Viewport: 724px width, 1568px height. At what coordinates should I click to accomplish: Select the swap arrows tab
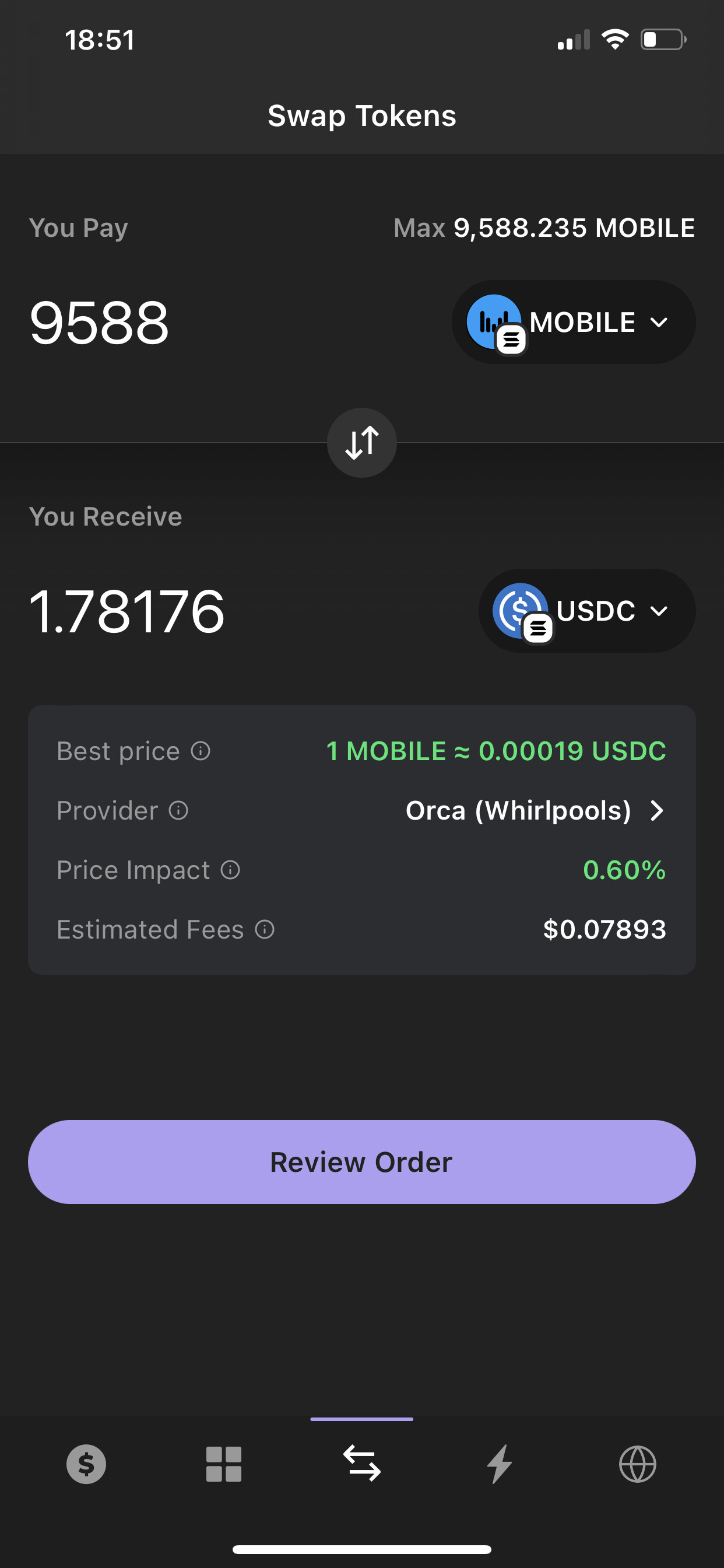point(362,1464)
